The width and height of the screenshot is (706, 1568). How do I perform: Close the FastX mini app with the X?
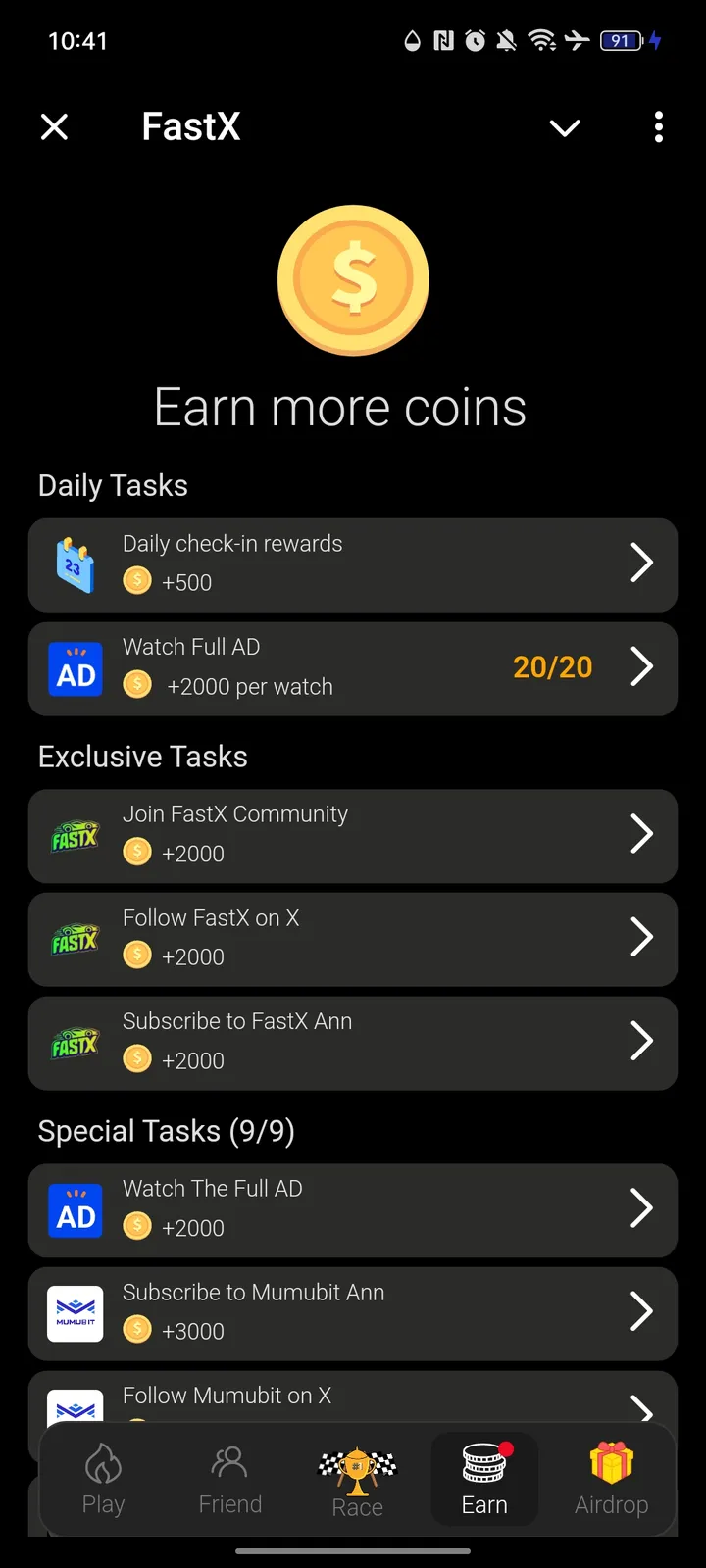point(55,126)
